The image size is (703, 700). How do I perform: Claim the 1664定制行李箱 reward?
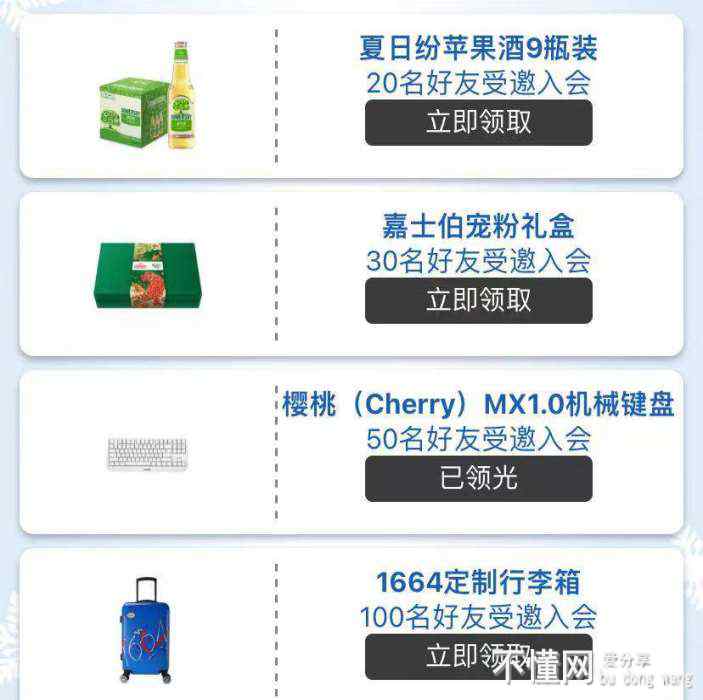(x=478, y=656)
